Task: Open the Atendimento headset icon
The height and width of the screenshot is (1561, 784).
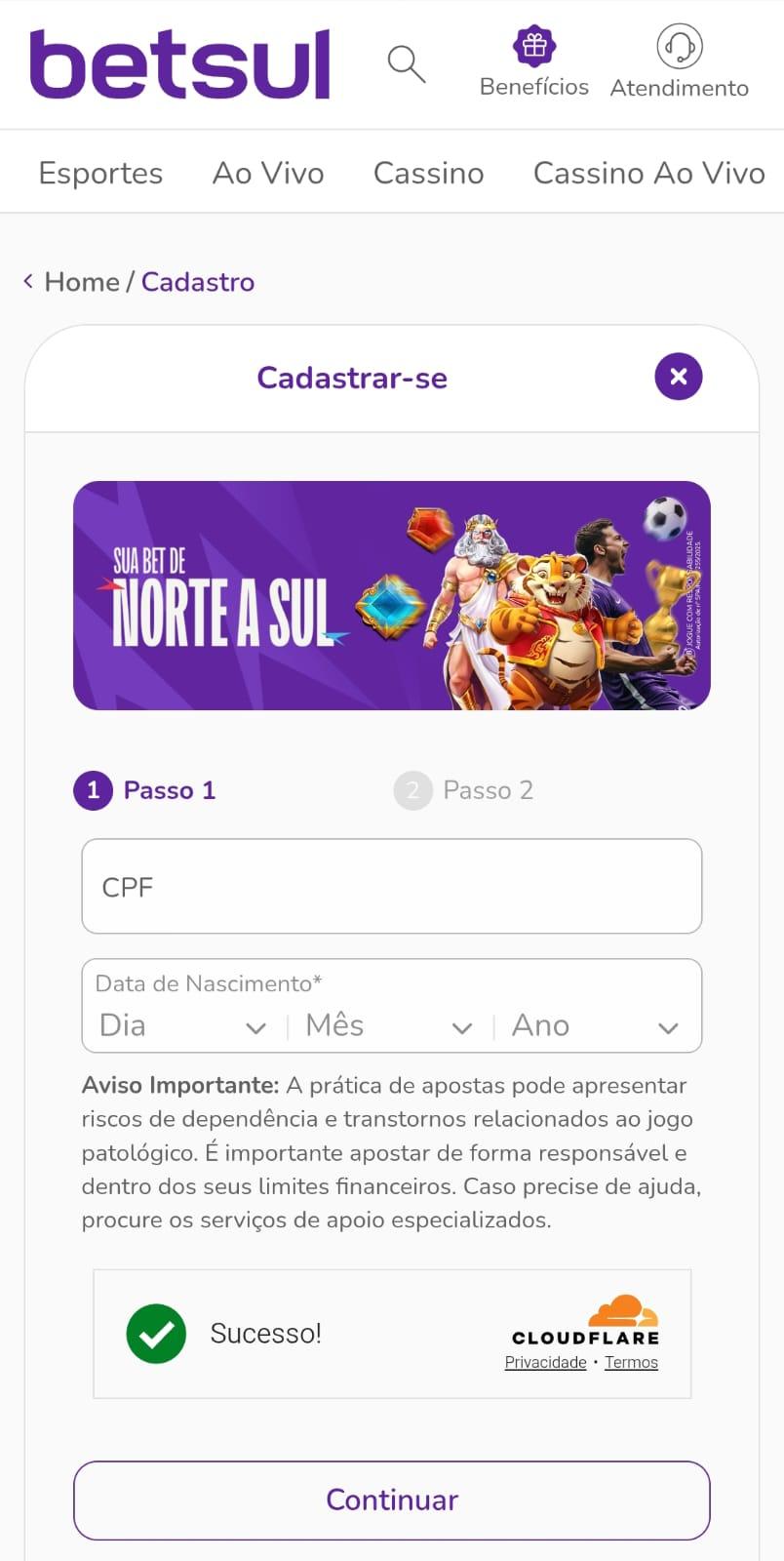Action: (679, 46)
